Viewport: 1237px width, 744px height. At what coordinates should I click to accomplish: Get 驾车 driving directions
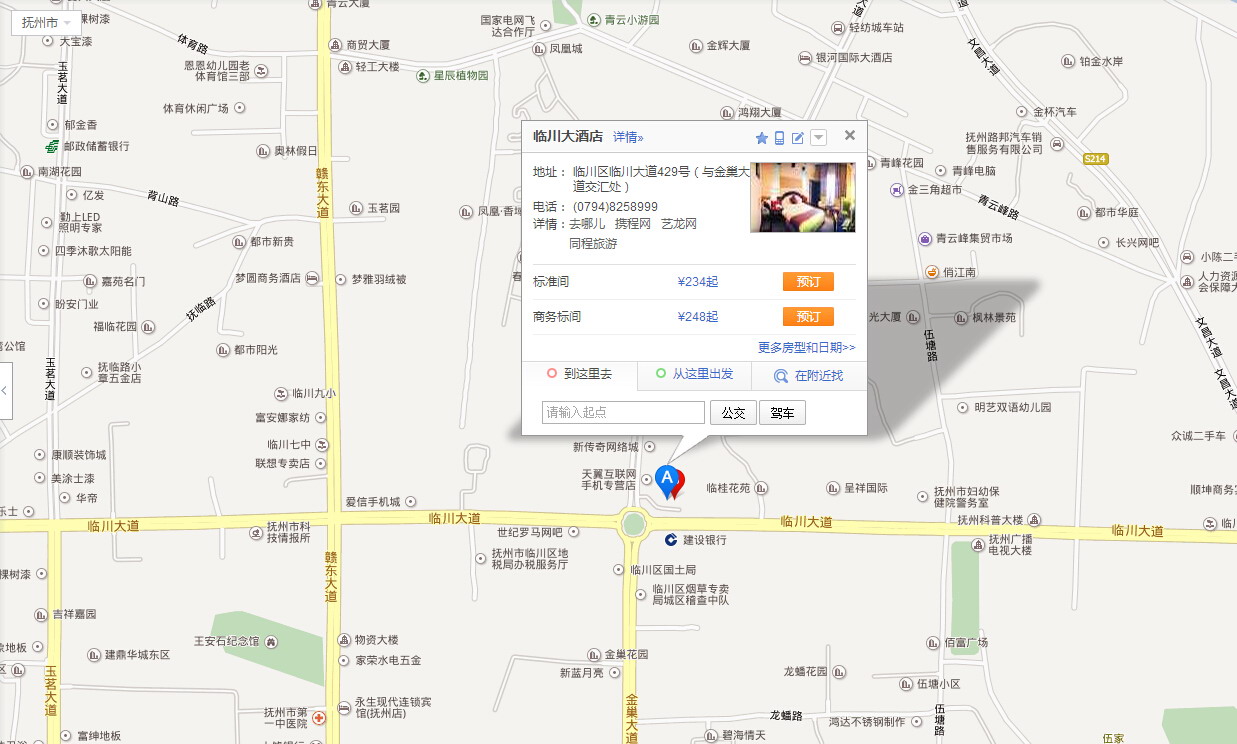[782, 413]
